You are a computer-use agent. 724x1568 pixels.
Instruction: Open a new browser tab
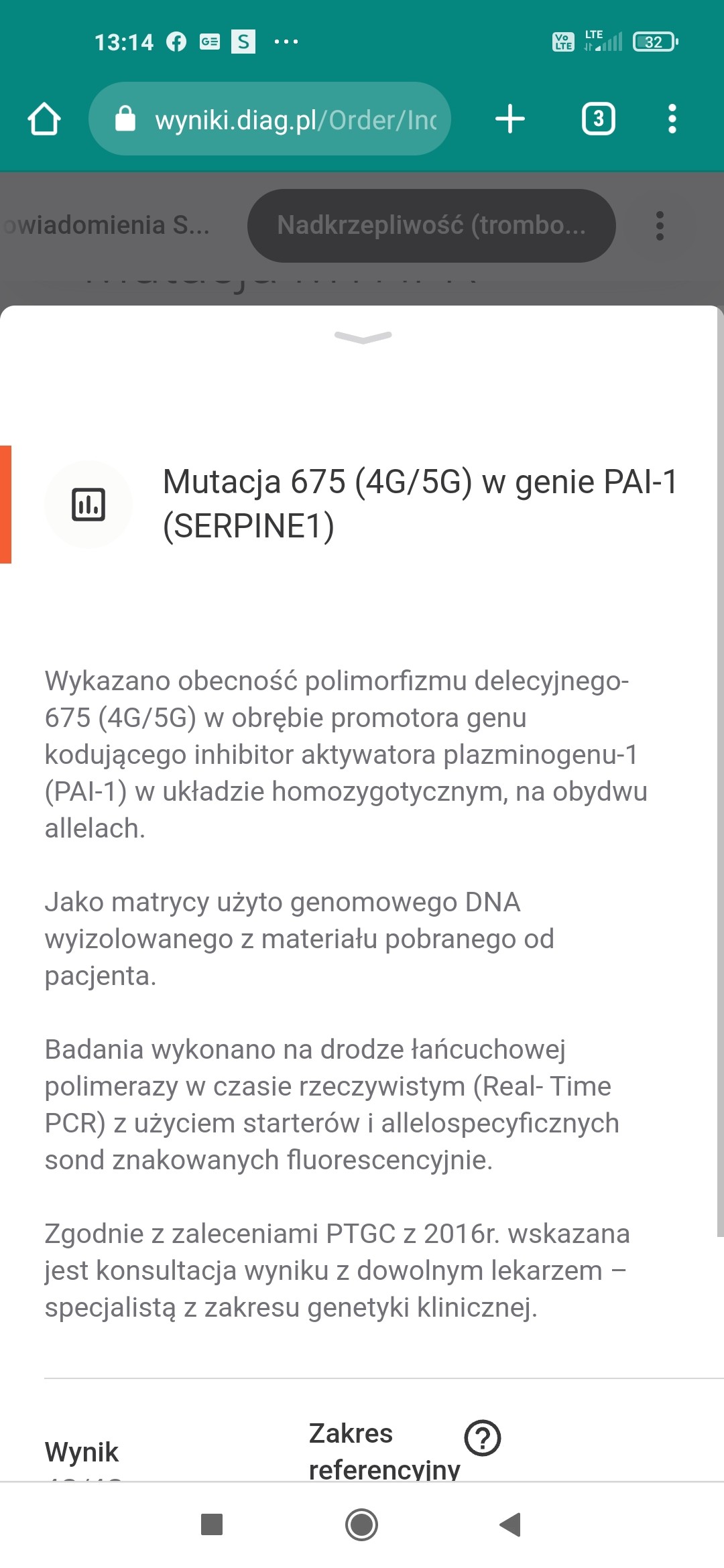point(509,119)
